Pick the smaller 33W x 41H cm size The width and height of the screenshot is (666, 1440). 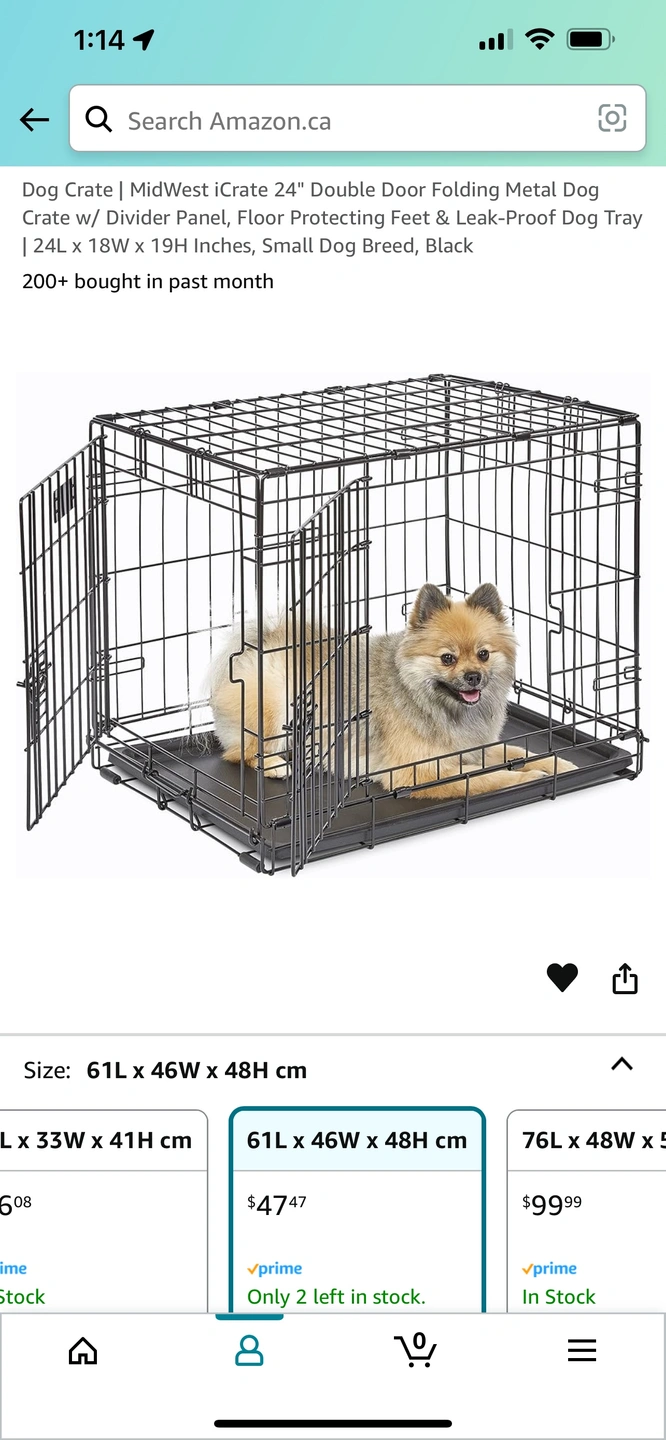100,1210
